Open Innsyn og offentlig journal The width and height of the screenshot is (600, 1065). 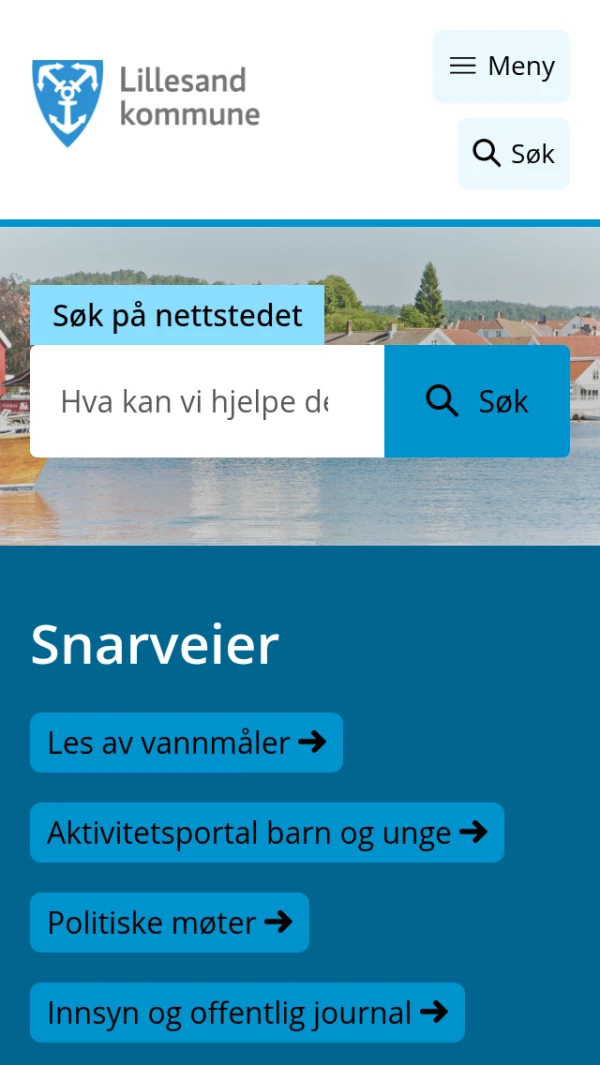[x=247, y=1012]
